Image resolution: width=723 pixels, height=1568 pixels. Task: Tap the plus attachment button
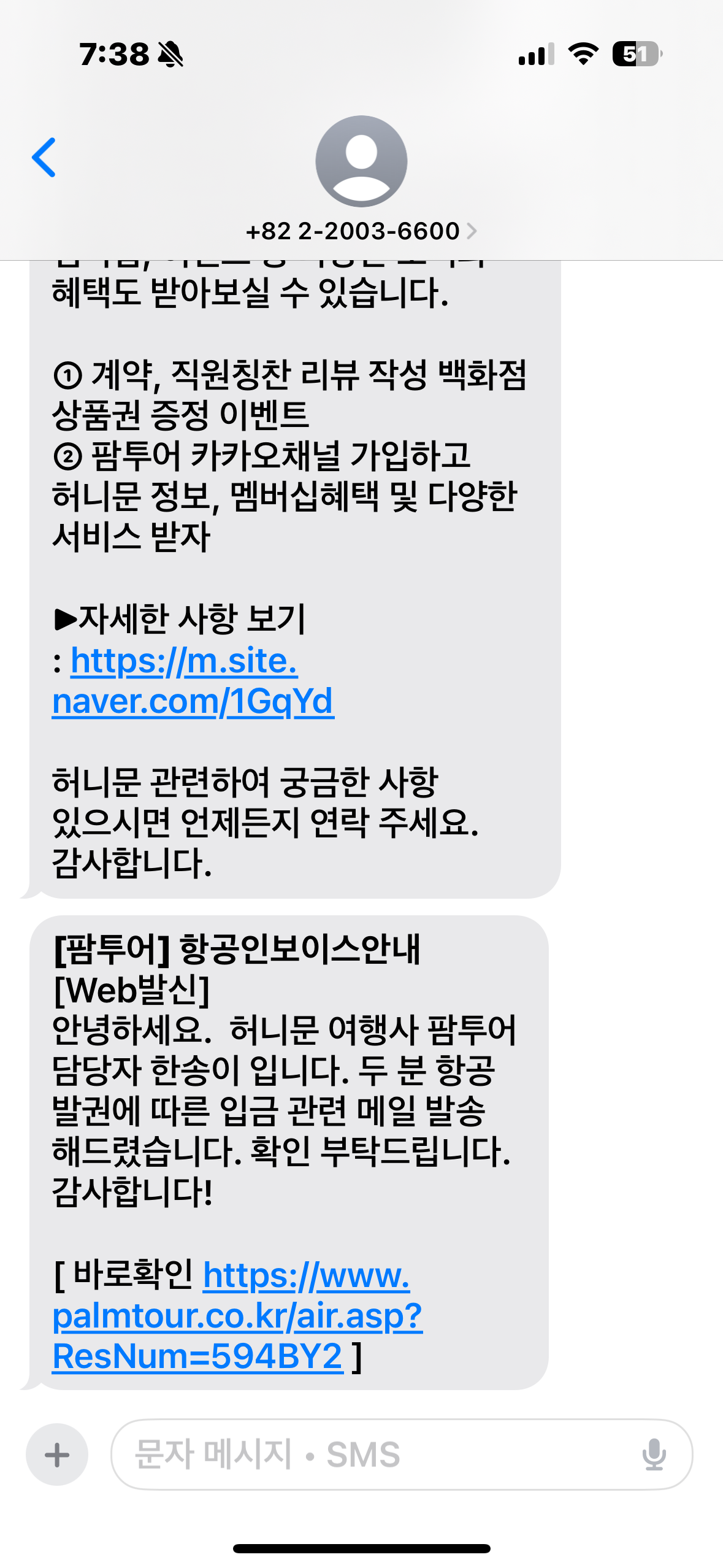coord(57,1454)
